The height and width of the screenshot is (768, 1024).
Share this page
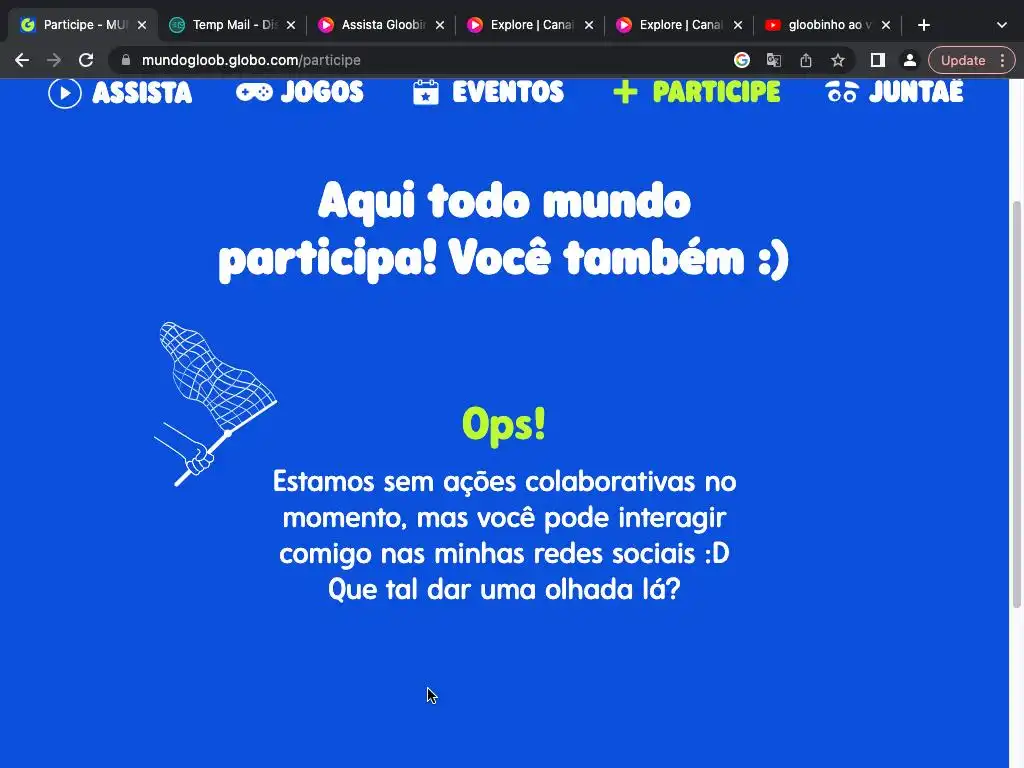(806, 60)
